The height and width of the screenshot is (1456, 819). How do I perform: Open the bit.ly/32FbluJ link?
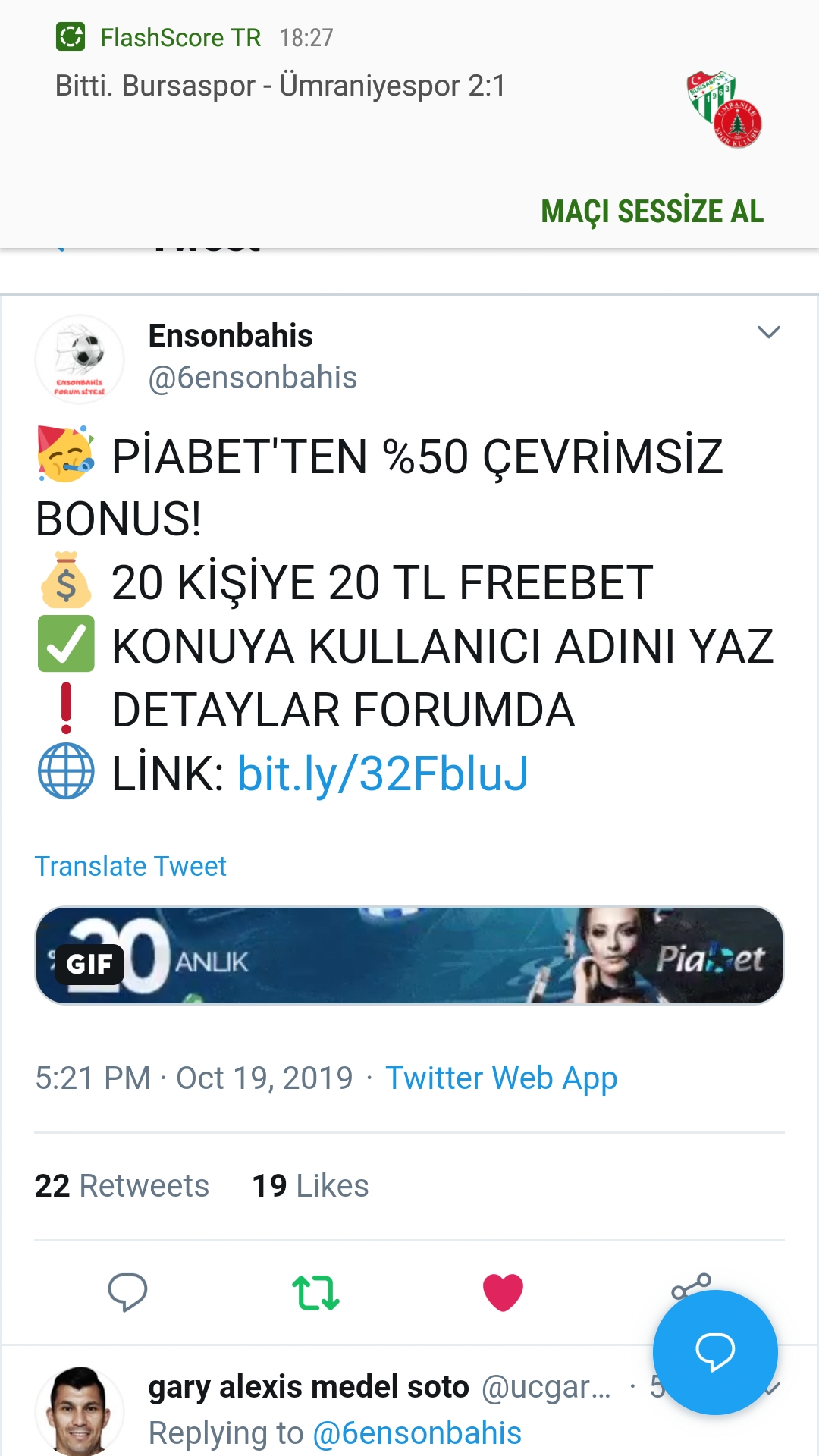point(382,774)
